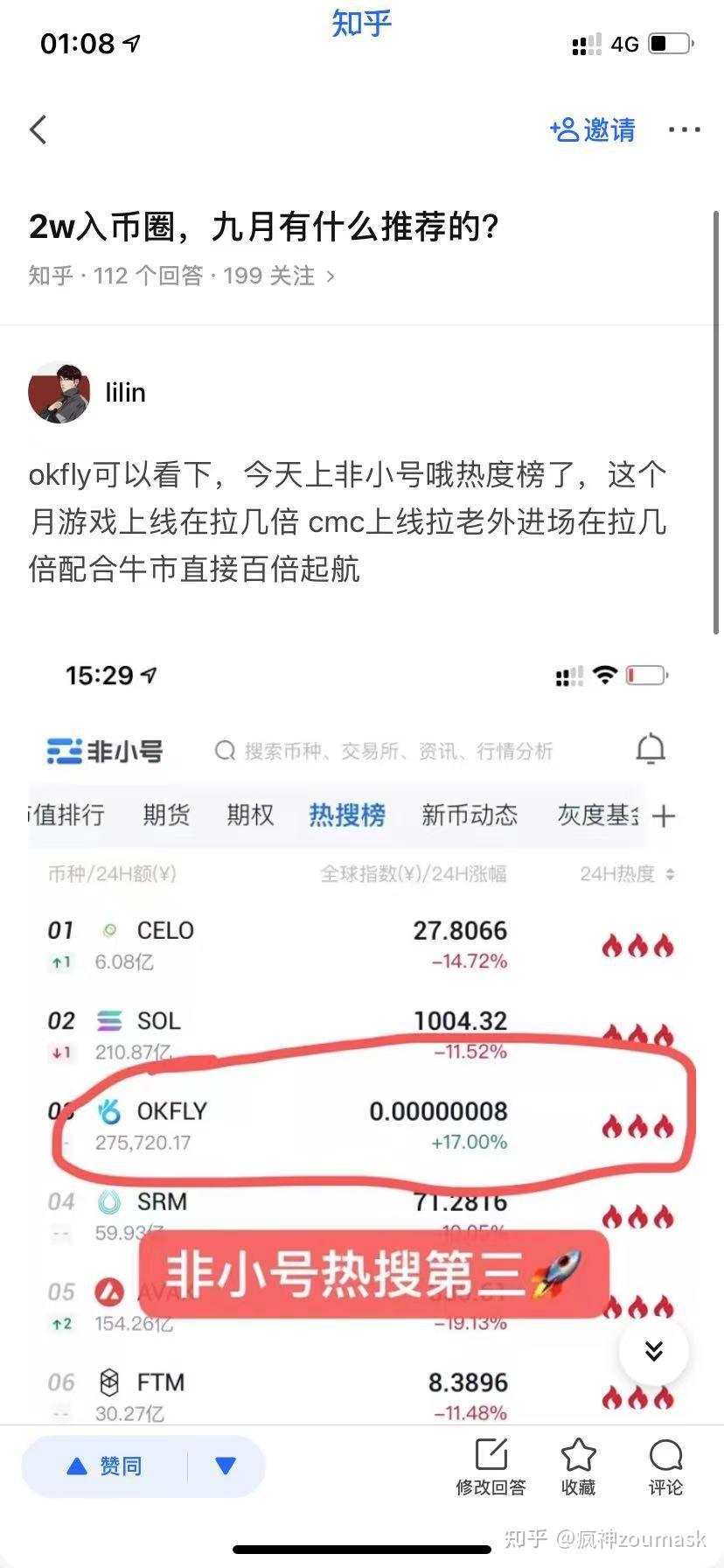
Task: Open lilin's profile avatar
Action: tap(59, 392)
